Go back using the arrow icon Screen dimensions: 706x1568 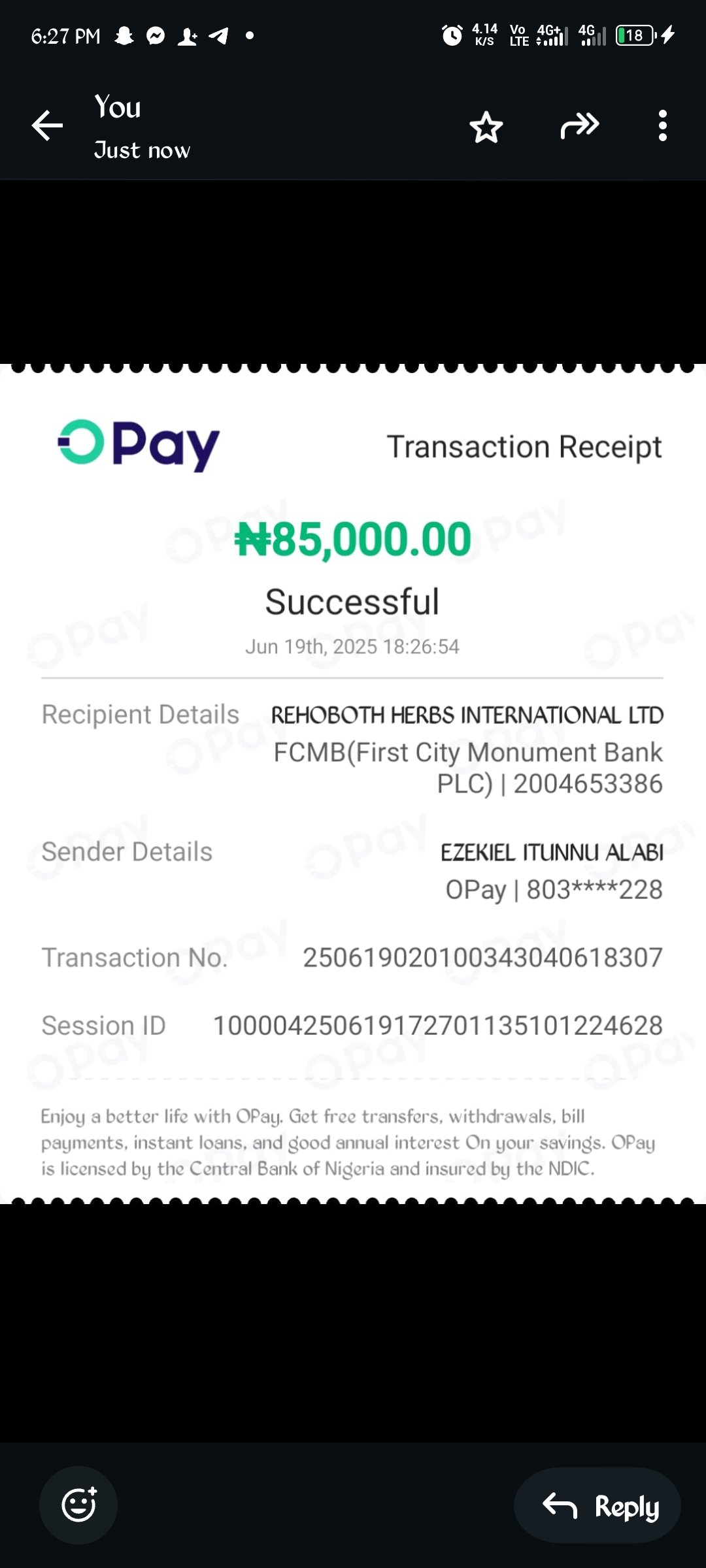47,125
